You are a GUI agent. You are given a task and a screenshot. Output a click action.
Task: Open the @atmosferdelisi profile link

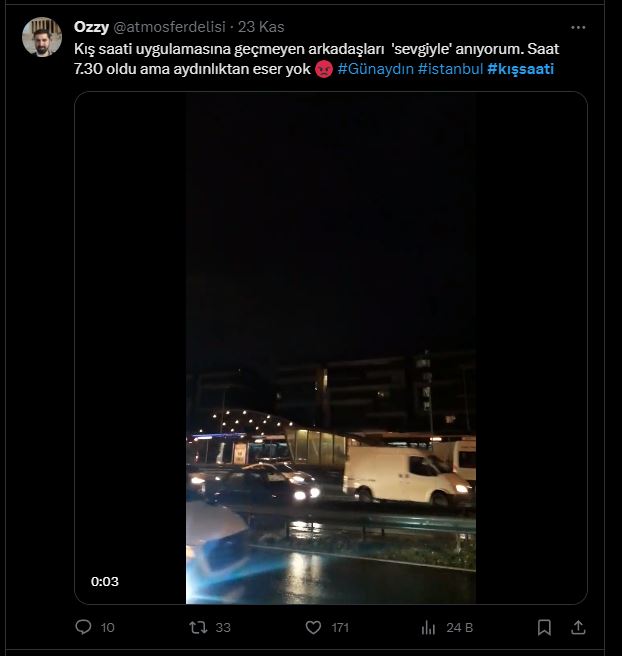pyautogui.click(x=169, y=27)
